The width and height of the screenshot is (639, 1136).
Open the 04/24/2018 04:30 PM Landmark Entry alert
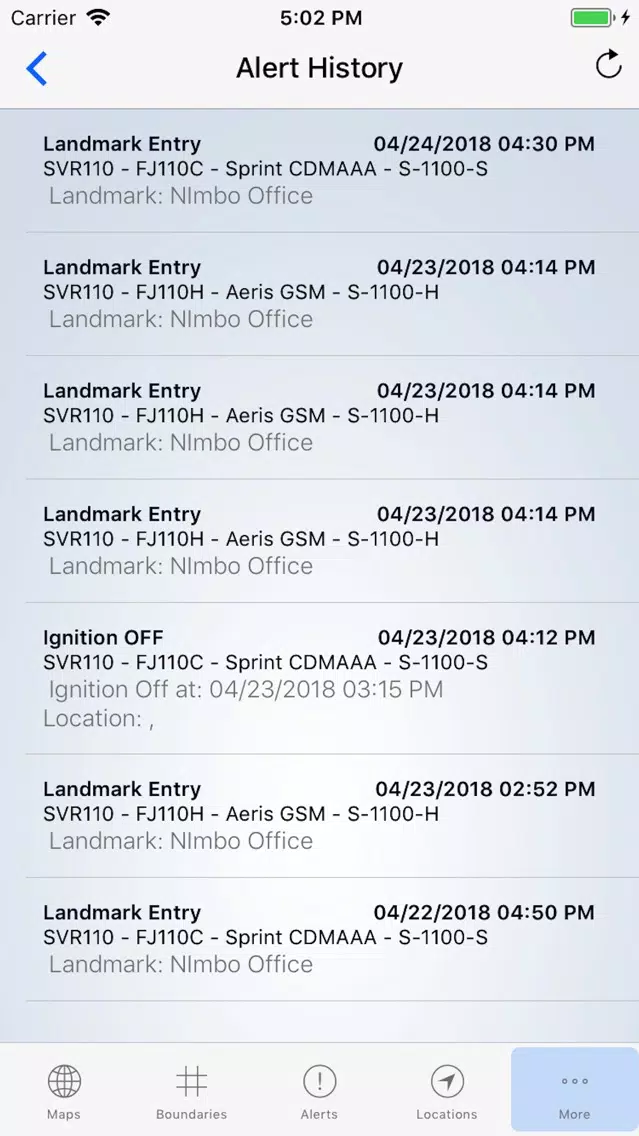coord(320,170)
